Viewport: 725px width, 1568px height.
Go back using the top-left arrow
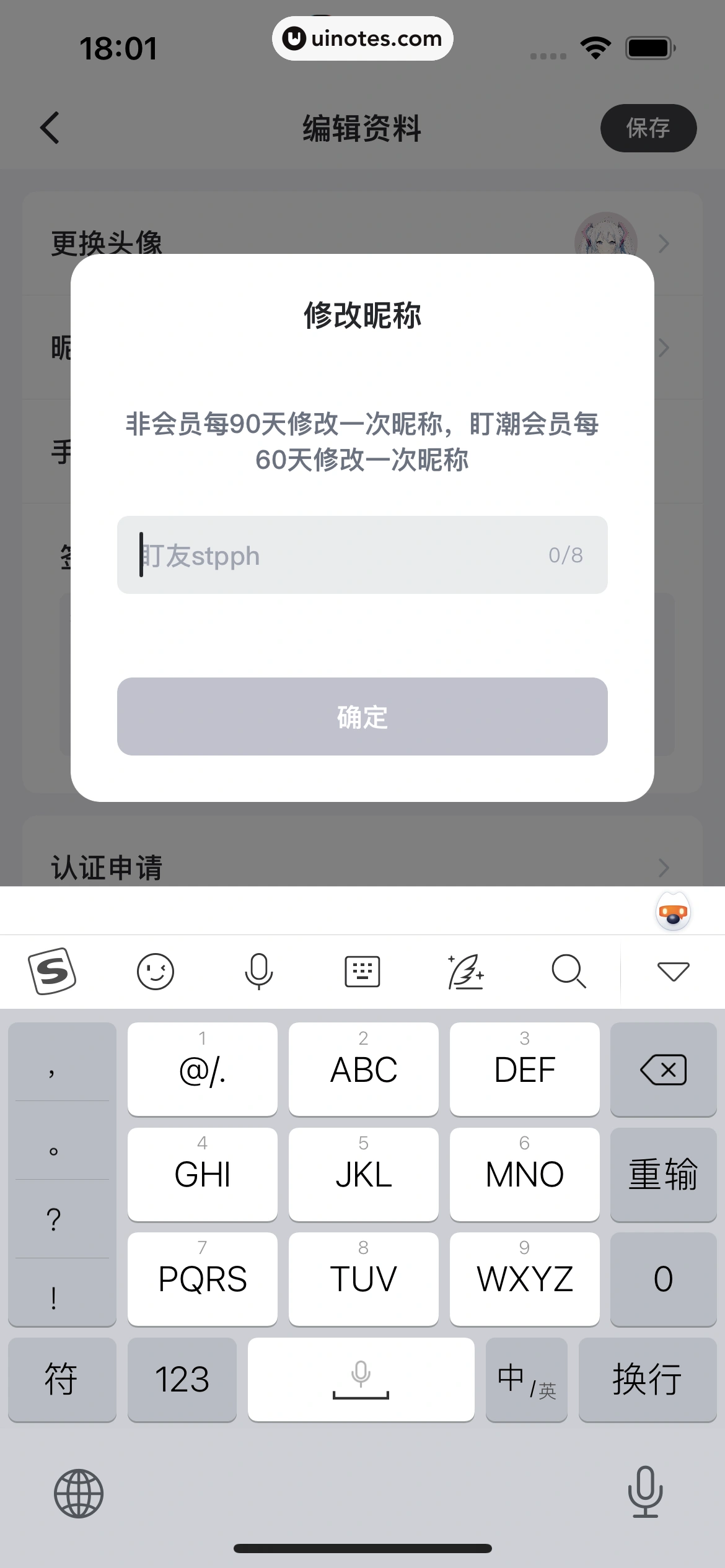point(50,128)
